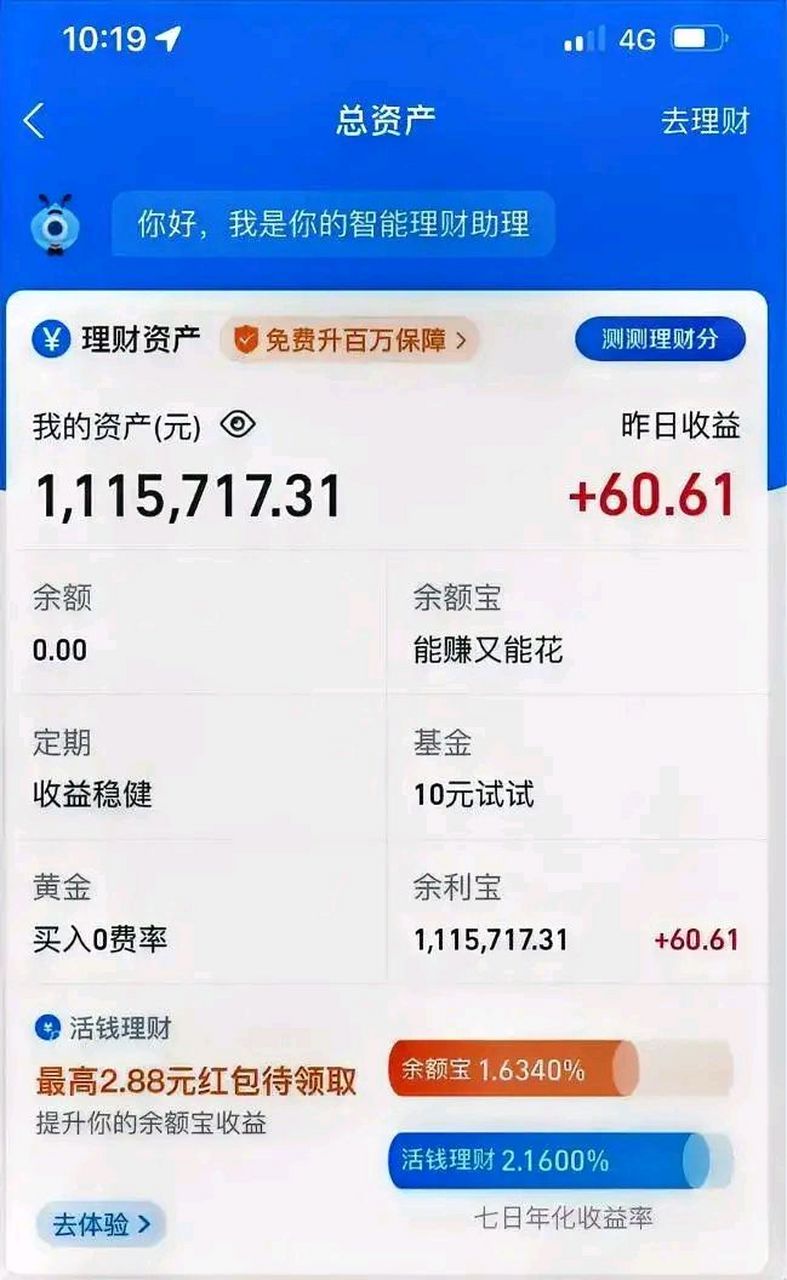Click the yellow 理财资产 coin icon

pyautogui.click(x=49, y=339)
